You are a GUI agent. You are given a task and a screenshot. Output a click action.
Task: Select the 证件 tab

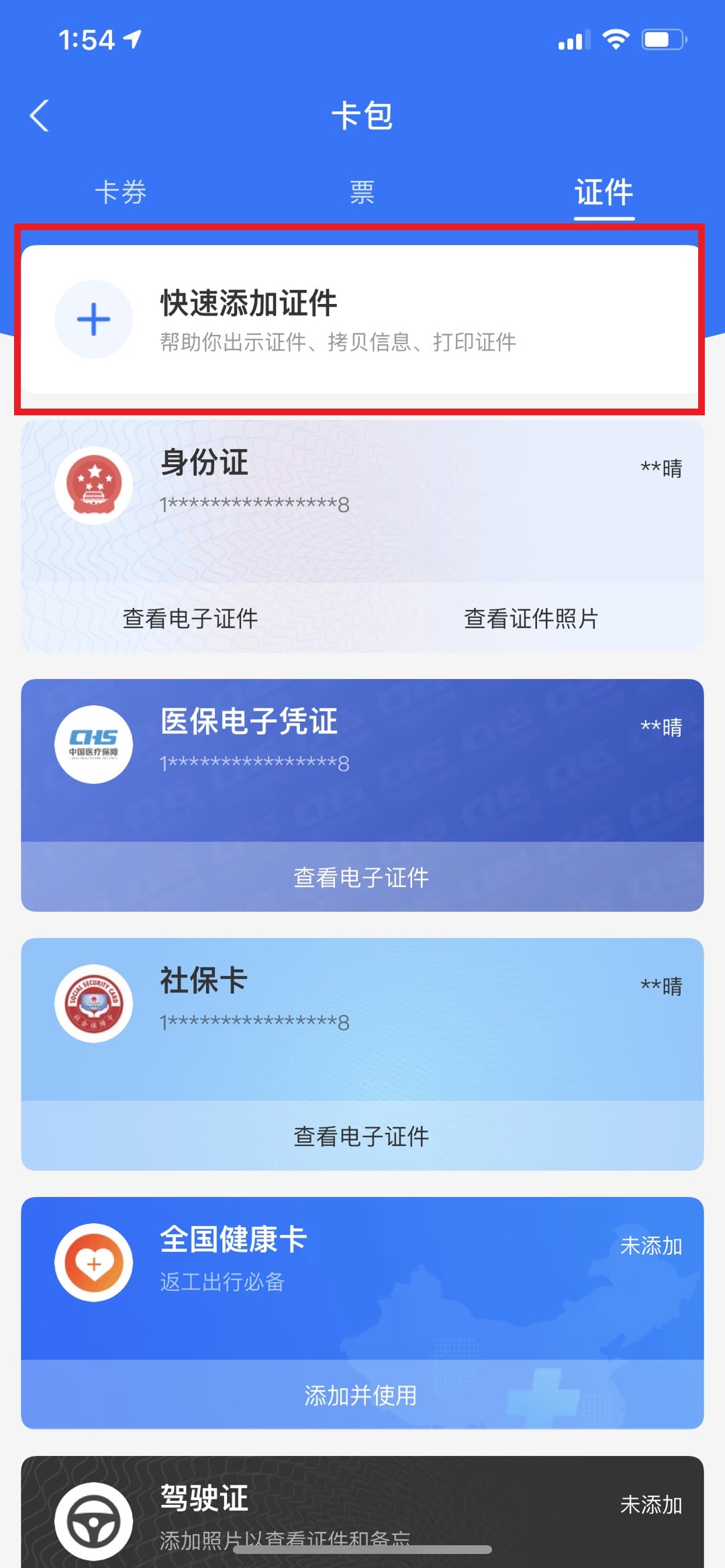click(x=603, y=193)
